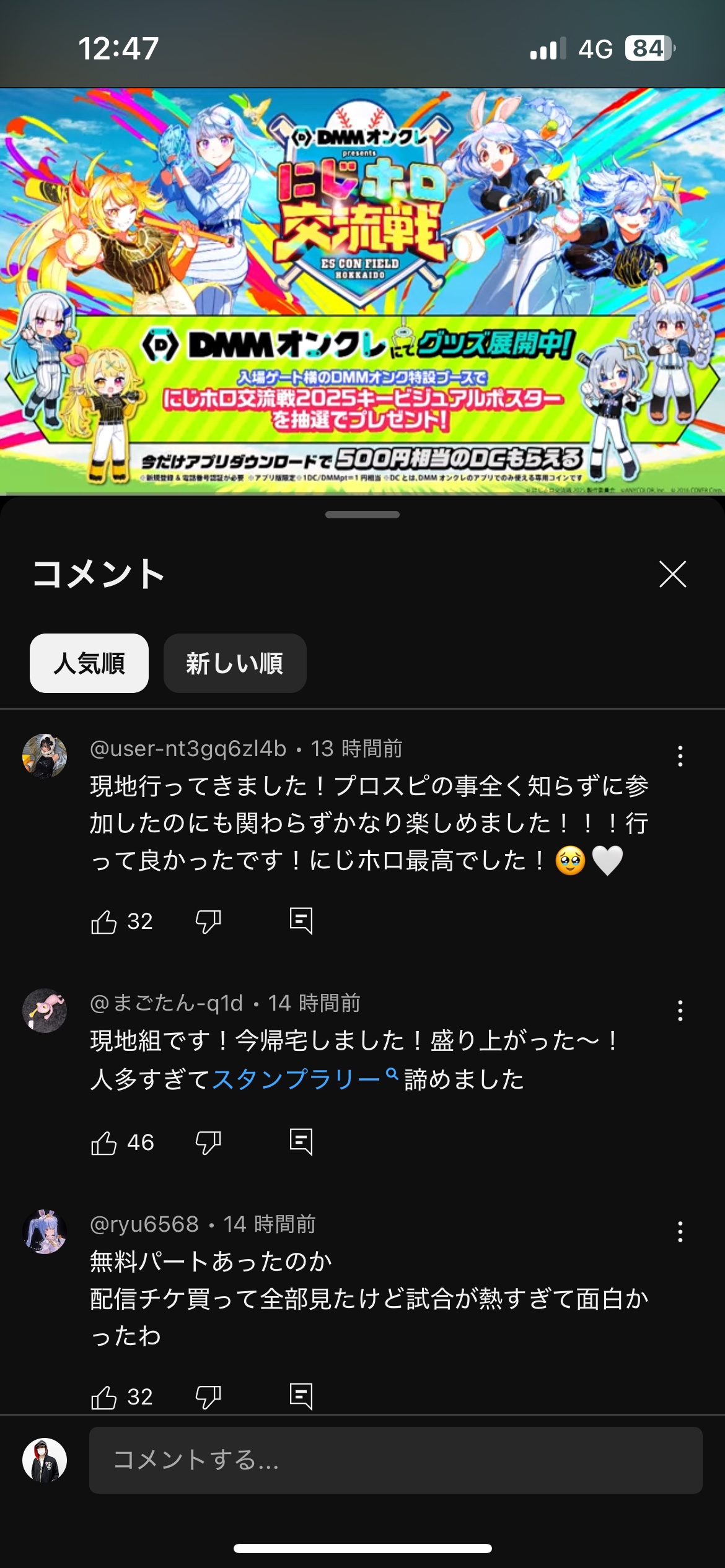
Task: Dislike the comment from @ryu6568
Action: click(x=208, y=1398)
